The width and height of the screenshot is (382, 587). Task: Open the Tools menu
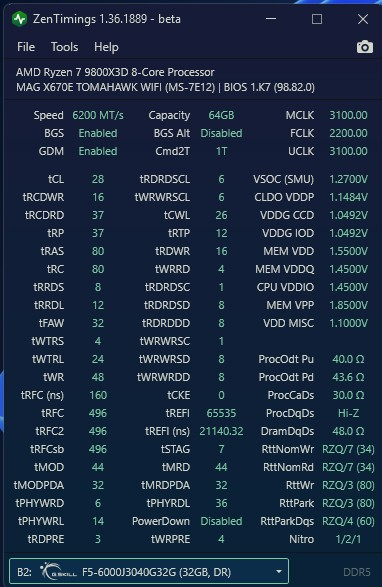[x=64, y=47]
